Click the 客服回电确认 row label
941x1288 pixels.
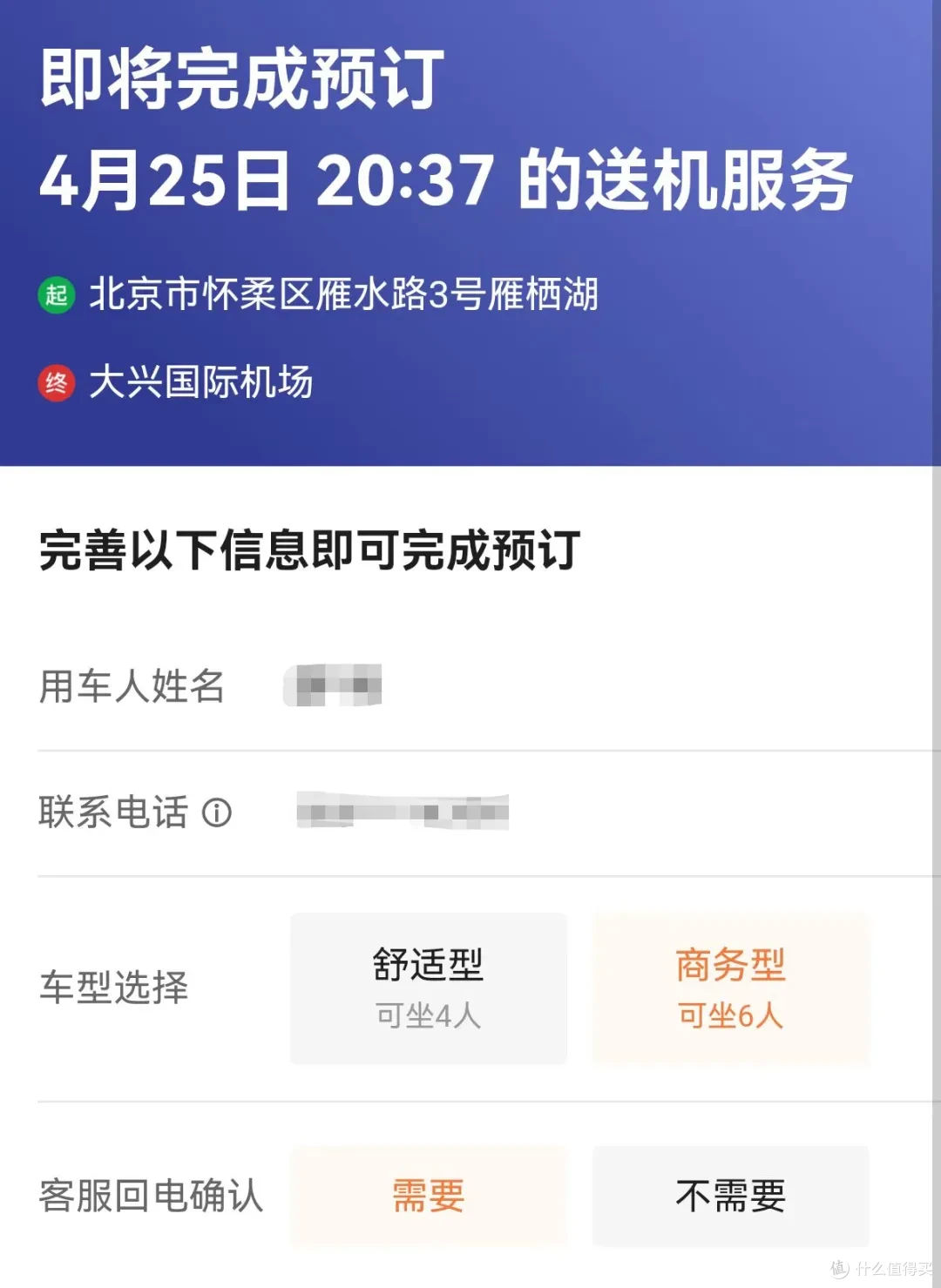point(152,1197)
